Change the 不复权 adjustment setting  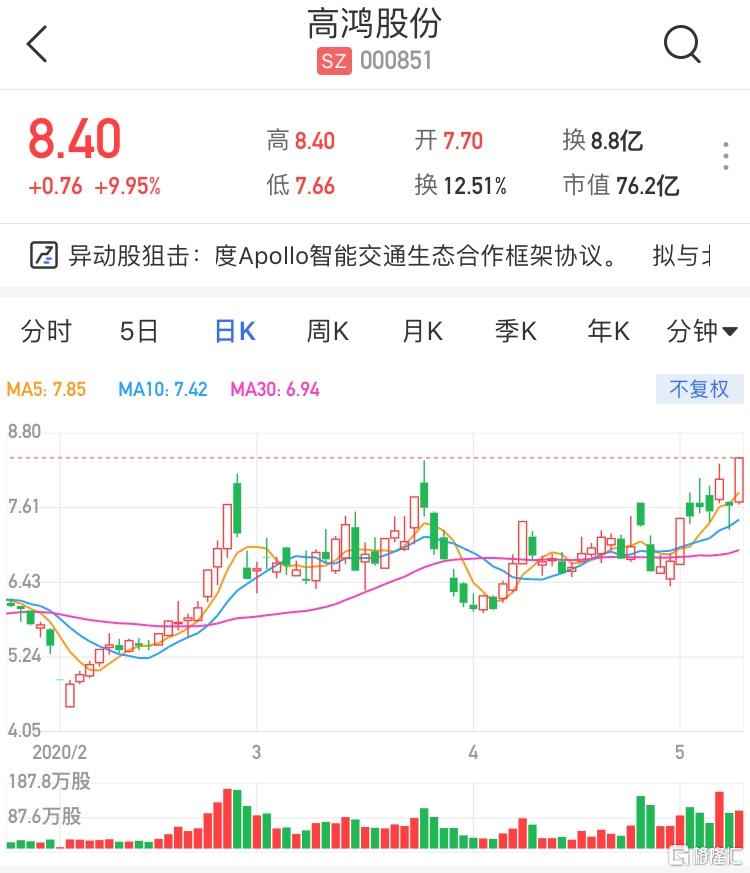tap(699, 389)
